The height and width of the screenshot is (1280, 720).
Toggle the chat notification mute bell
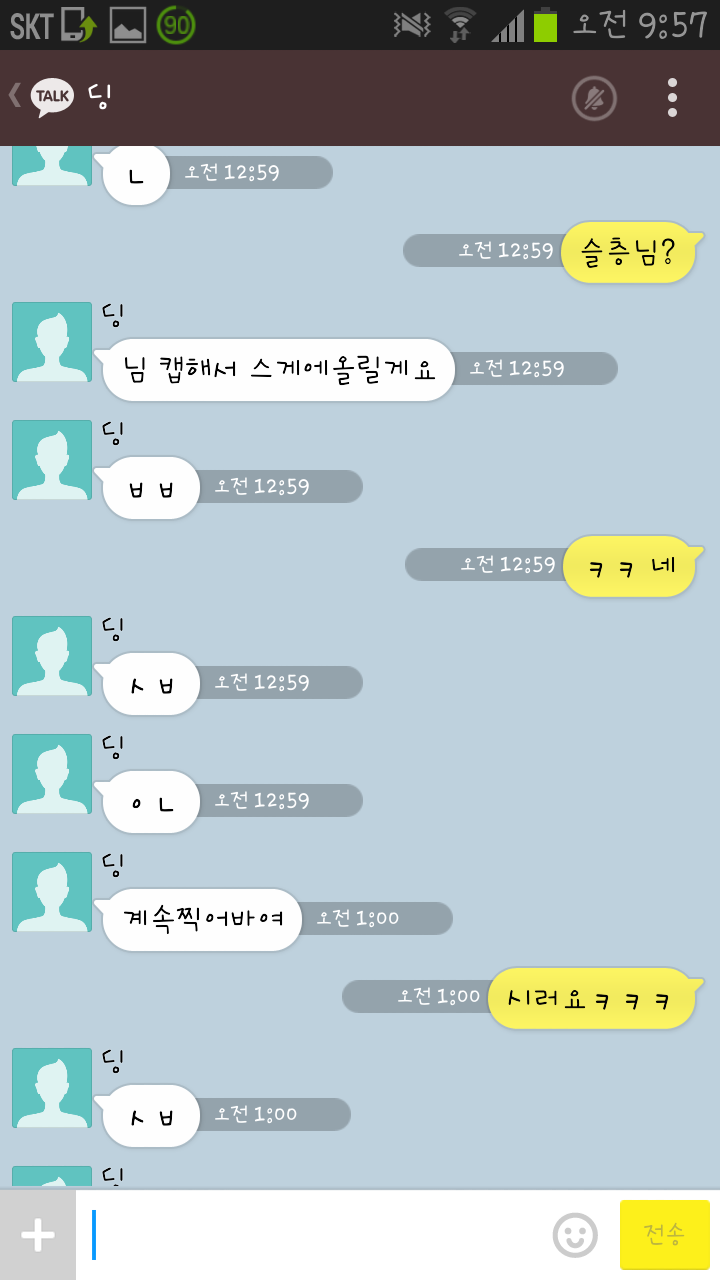[x=594, y=98]
